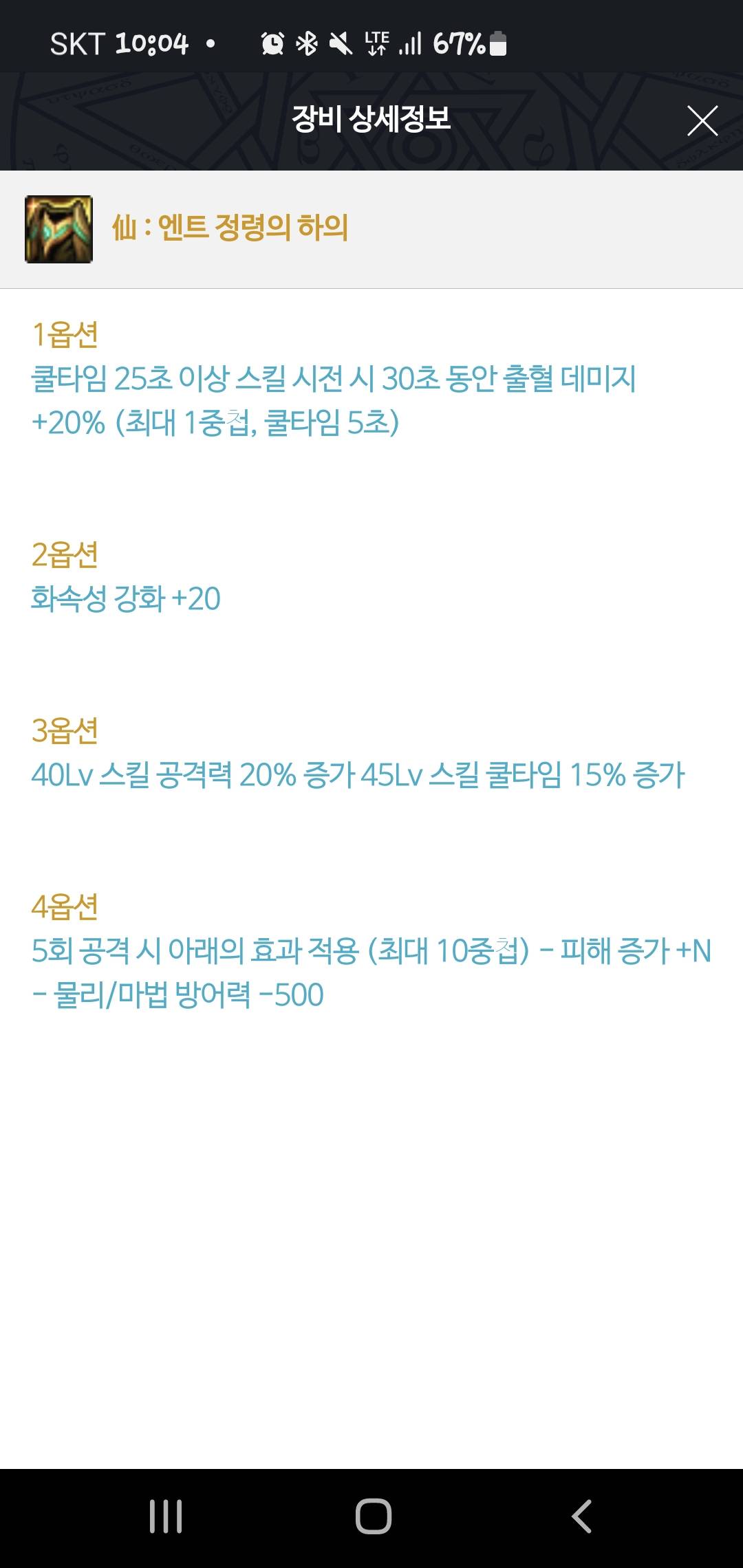The image size is (743, 1568).
Task: Close the 장비 상세정보 panel
Action: click(702, 121)
